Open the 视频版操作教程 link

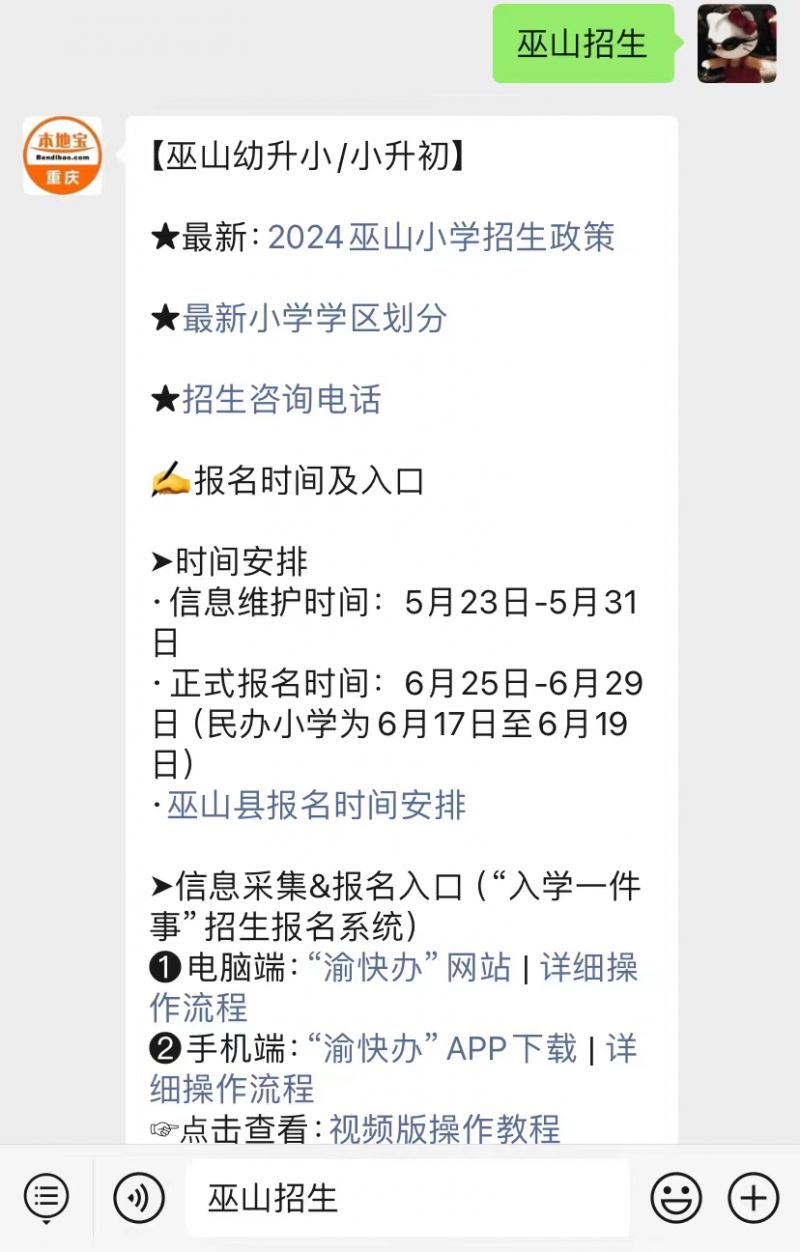(445, 1129)
